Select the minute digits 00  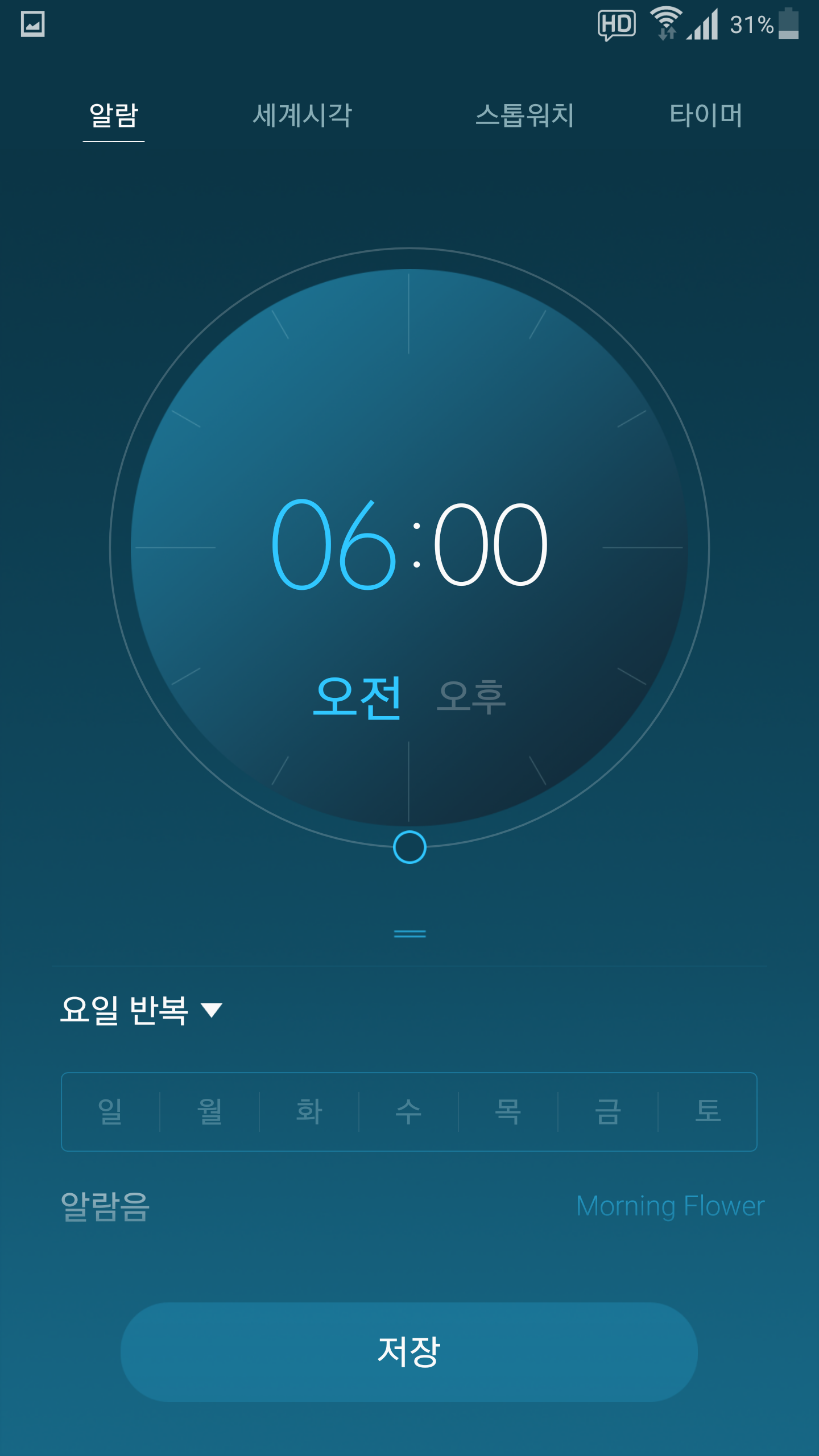tap(490, 545)
